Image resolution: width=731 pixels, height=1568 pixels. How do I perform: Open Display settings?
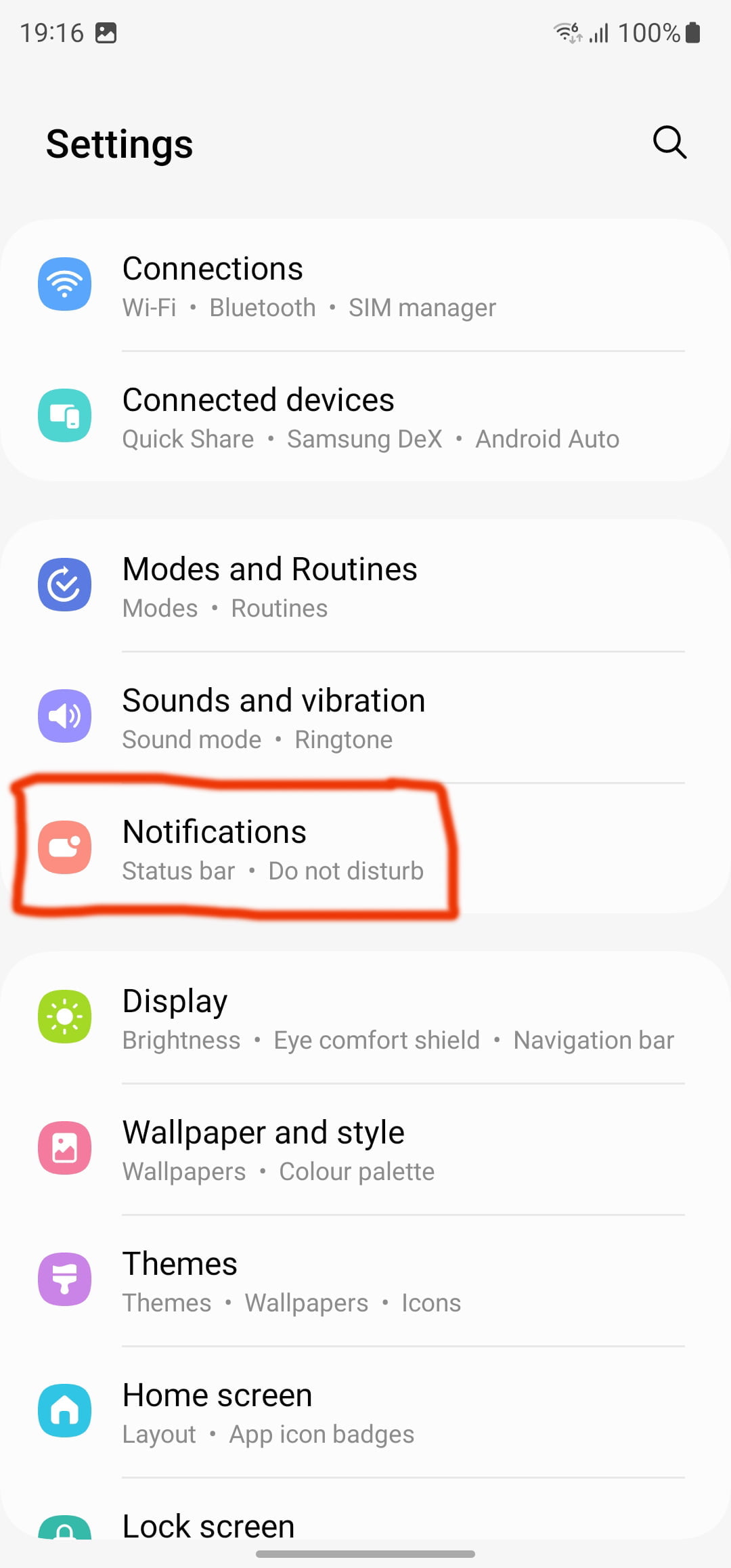point(365,1018)
